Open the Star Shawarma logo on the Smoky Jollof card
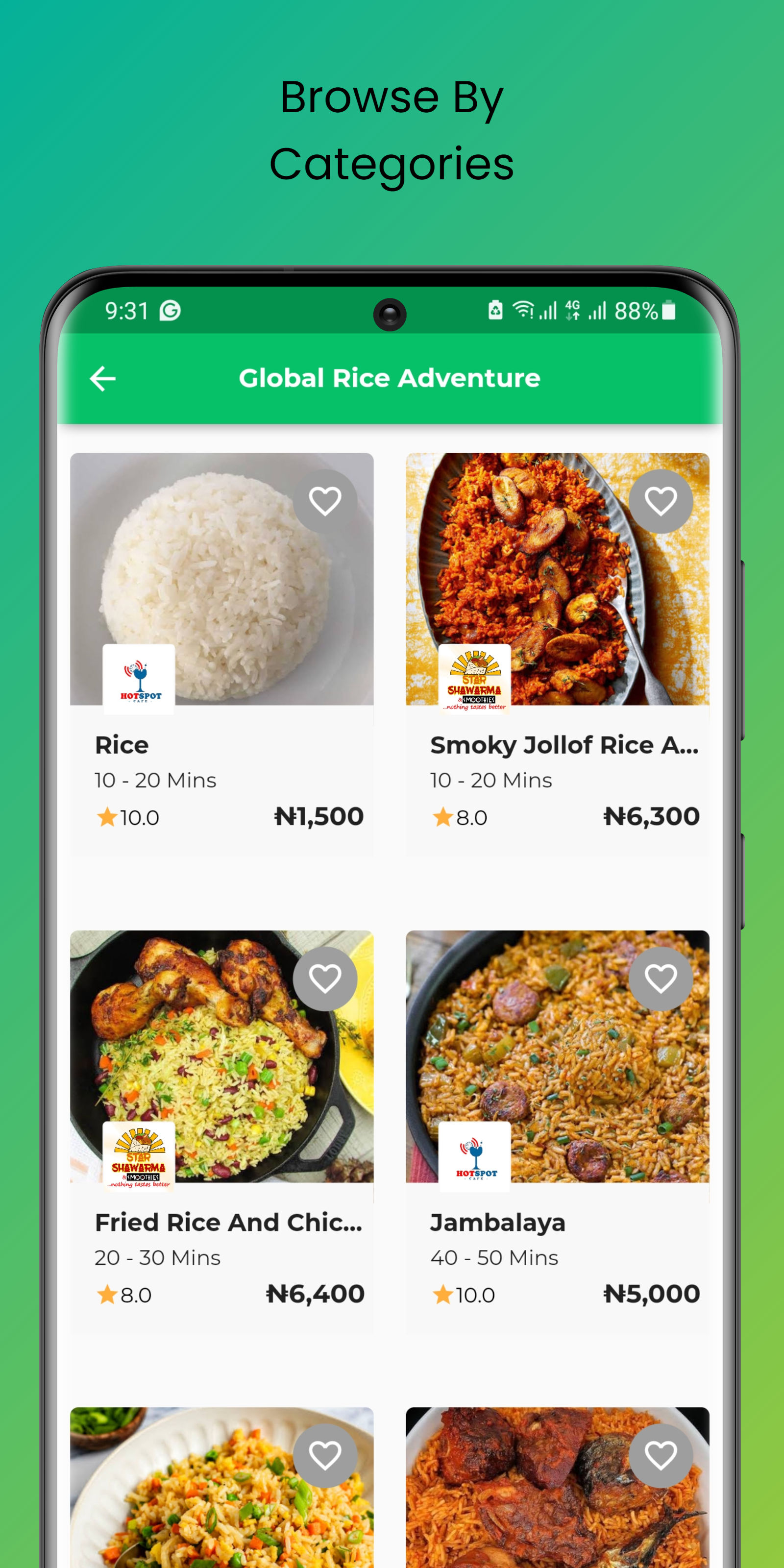Screen dimensions: 784x1568 (x=475, y=678)
